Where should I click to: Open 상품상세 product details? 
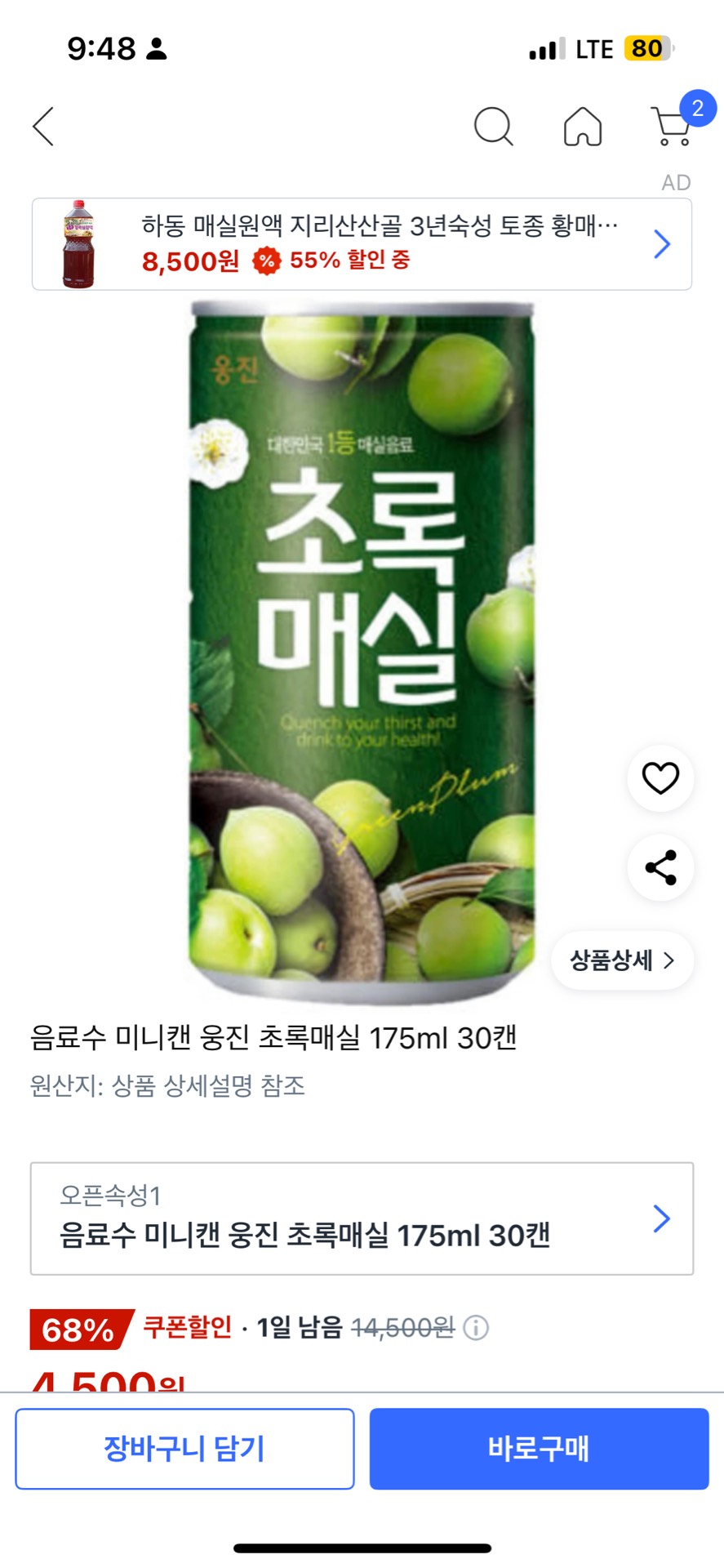click(x=623, y=960)
